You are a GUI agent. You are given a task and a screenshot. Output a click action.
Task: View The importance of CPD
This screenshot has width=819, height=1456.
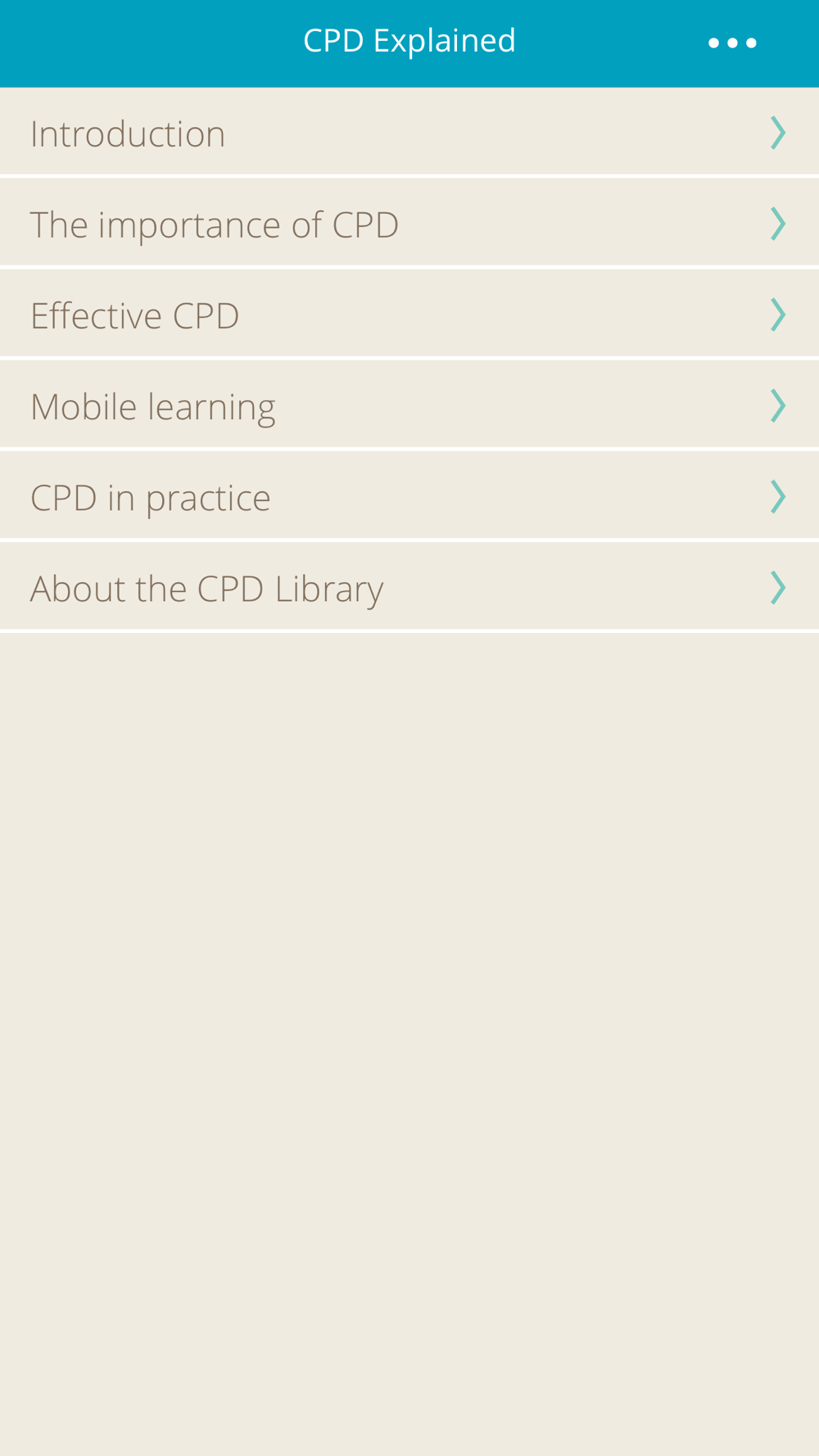[x=409, y=224]
